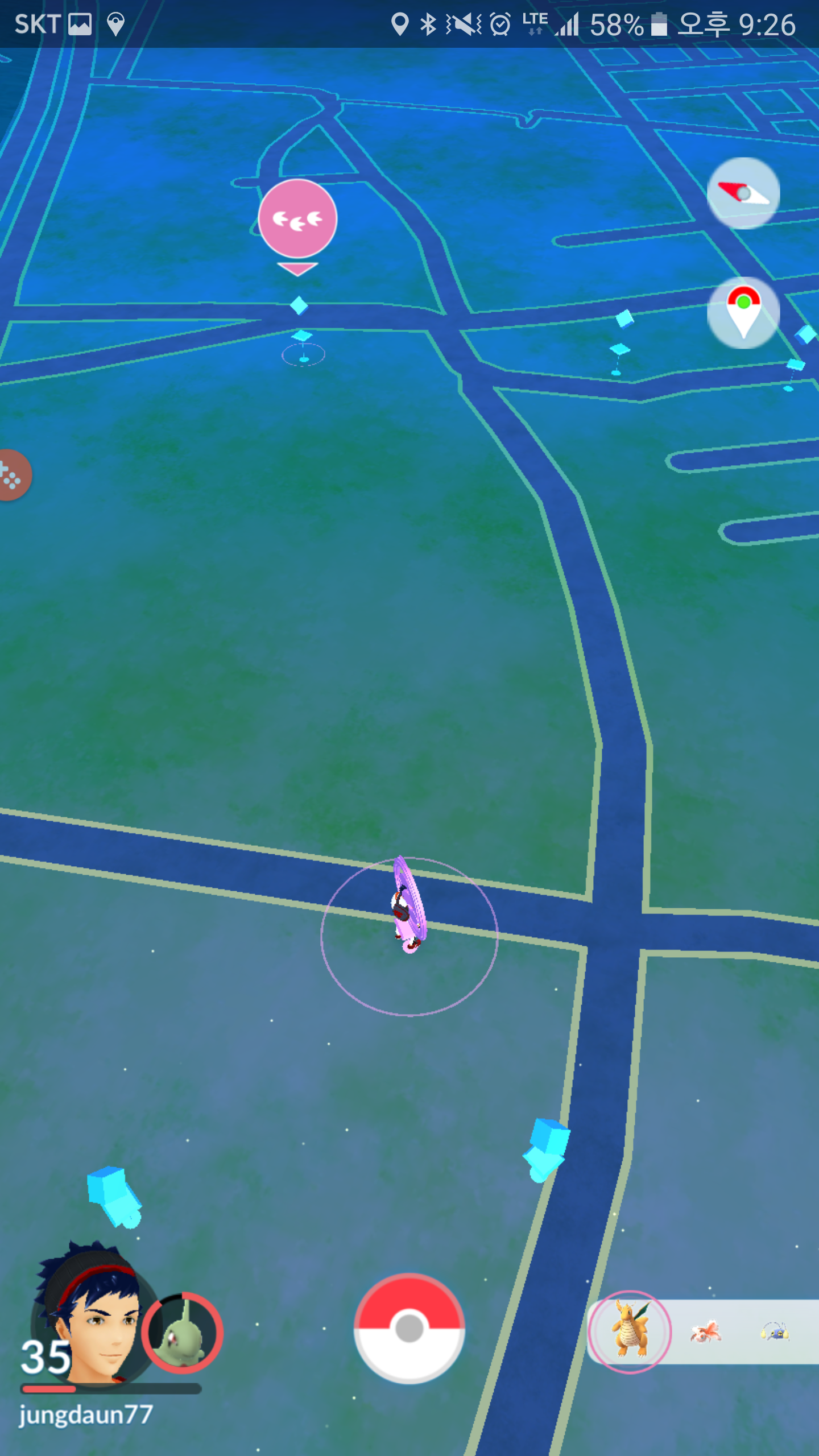
Task: Tap the compass to reorient the map
Action: [743, 193]
